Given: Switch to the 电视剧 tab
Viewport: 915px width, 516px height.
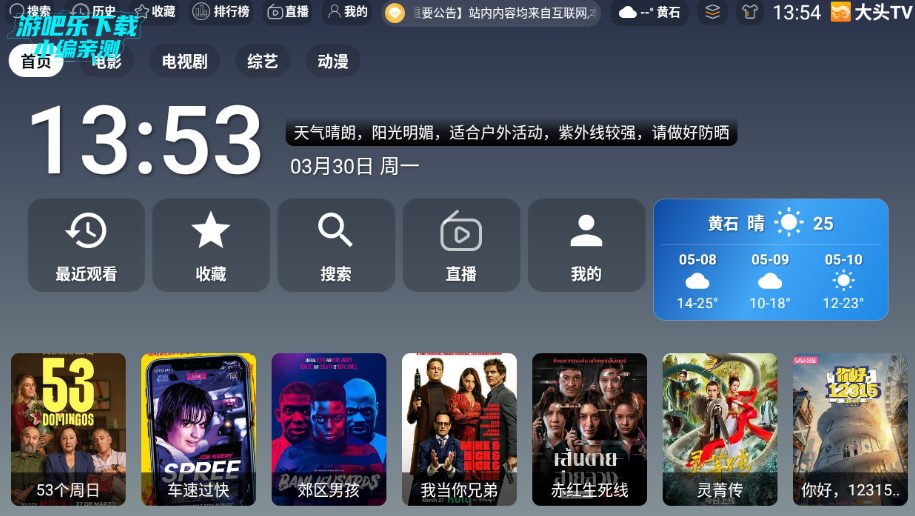Looking at the screenshot, I should pyautogui.click(x=185, y=61).
